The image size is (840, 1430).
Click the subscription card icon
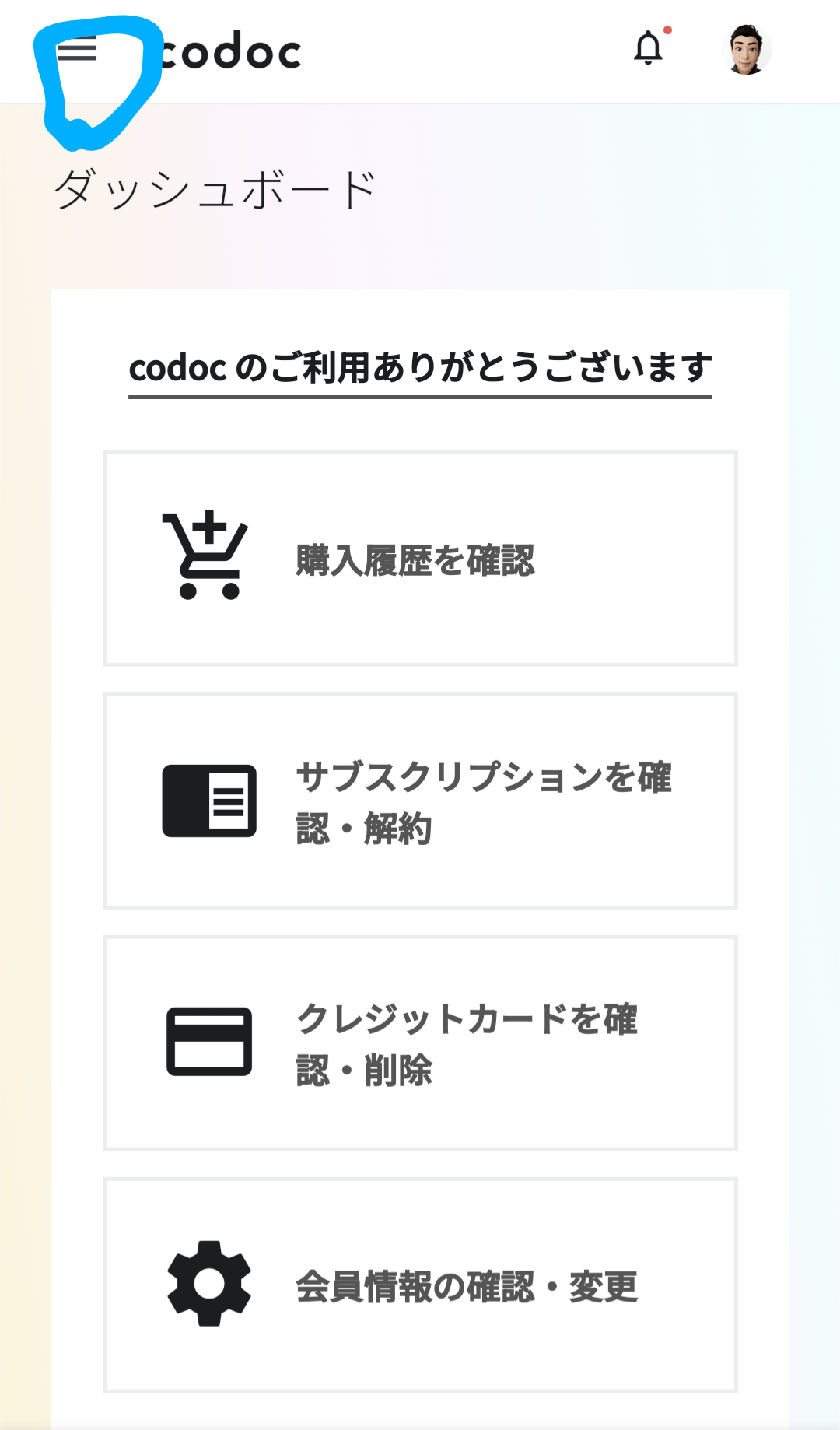click(x=208, y=801)
